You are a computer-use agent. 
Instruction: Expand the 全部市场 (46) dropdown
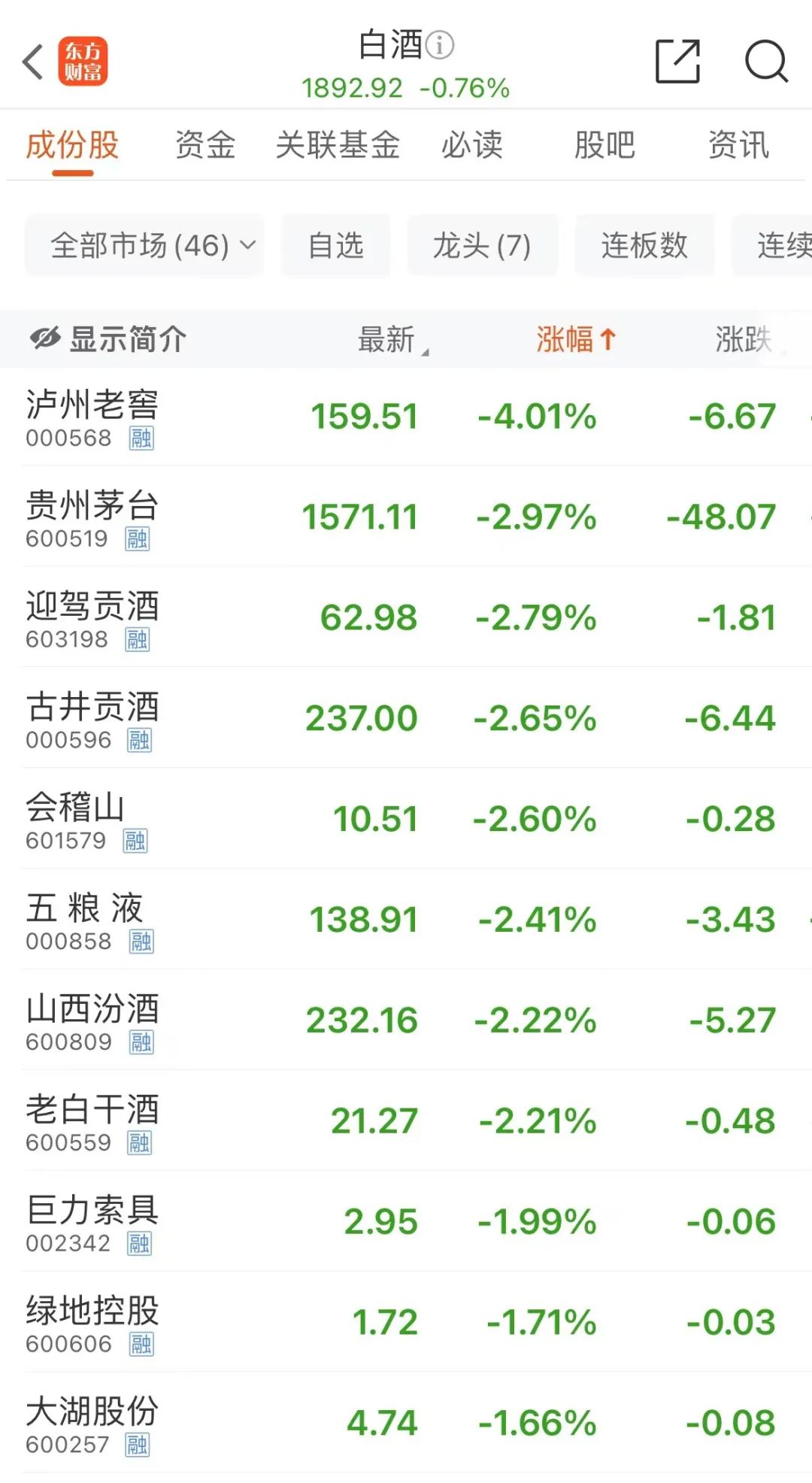pos(145,246)
